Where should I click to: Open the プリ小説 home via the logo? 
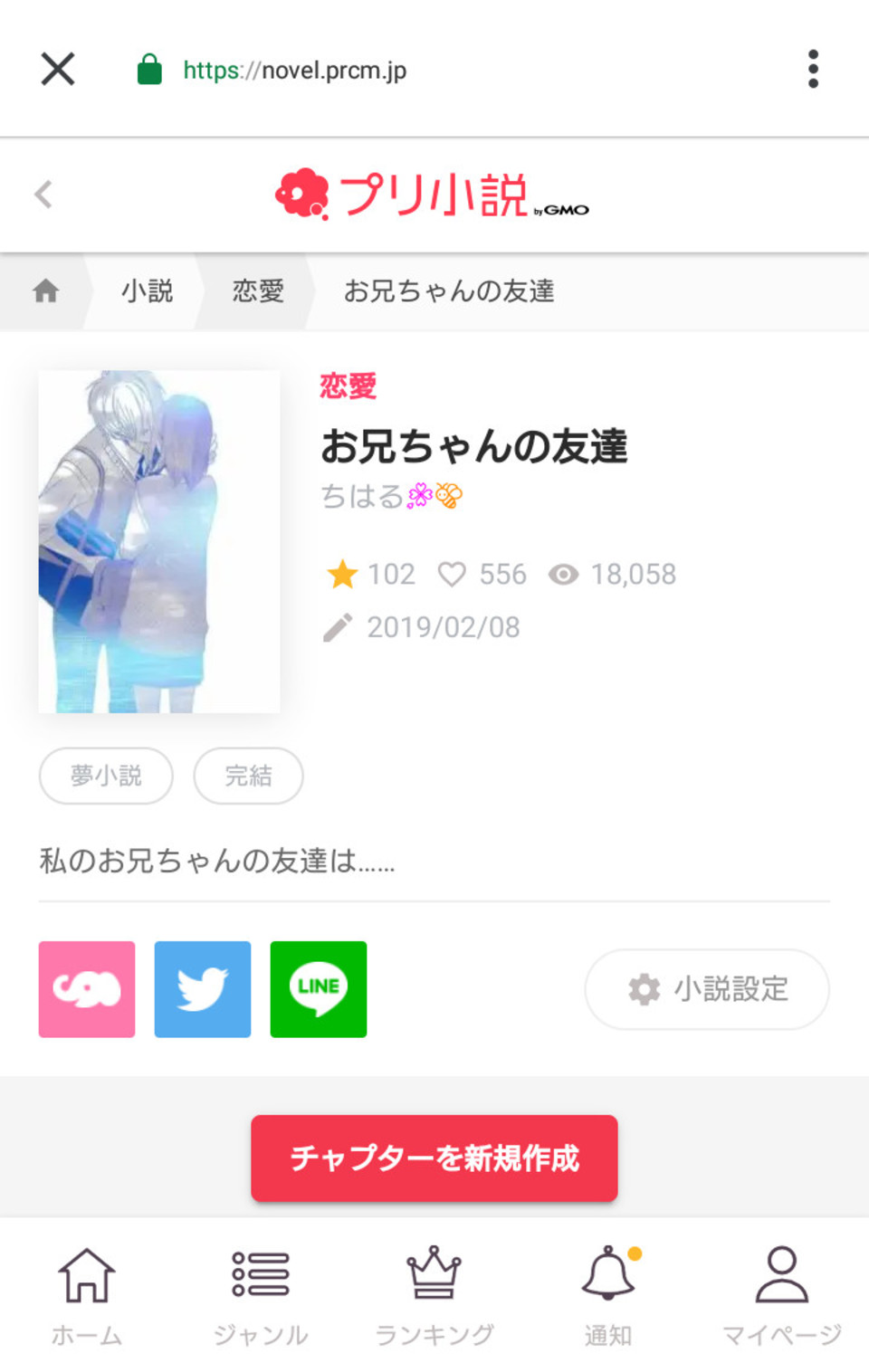coord(433,194)
